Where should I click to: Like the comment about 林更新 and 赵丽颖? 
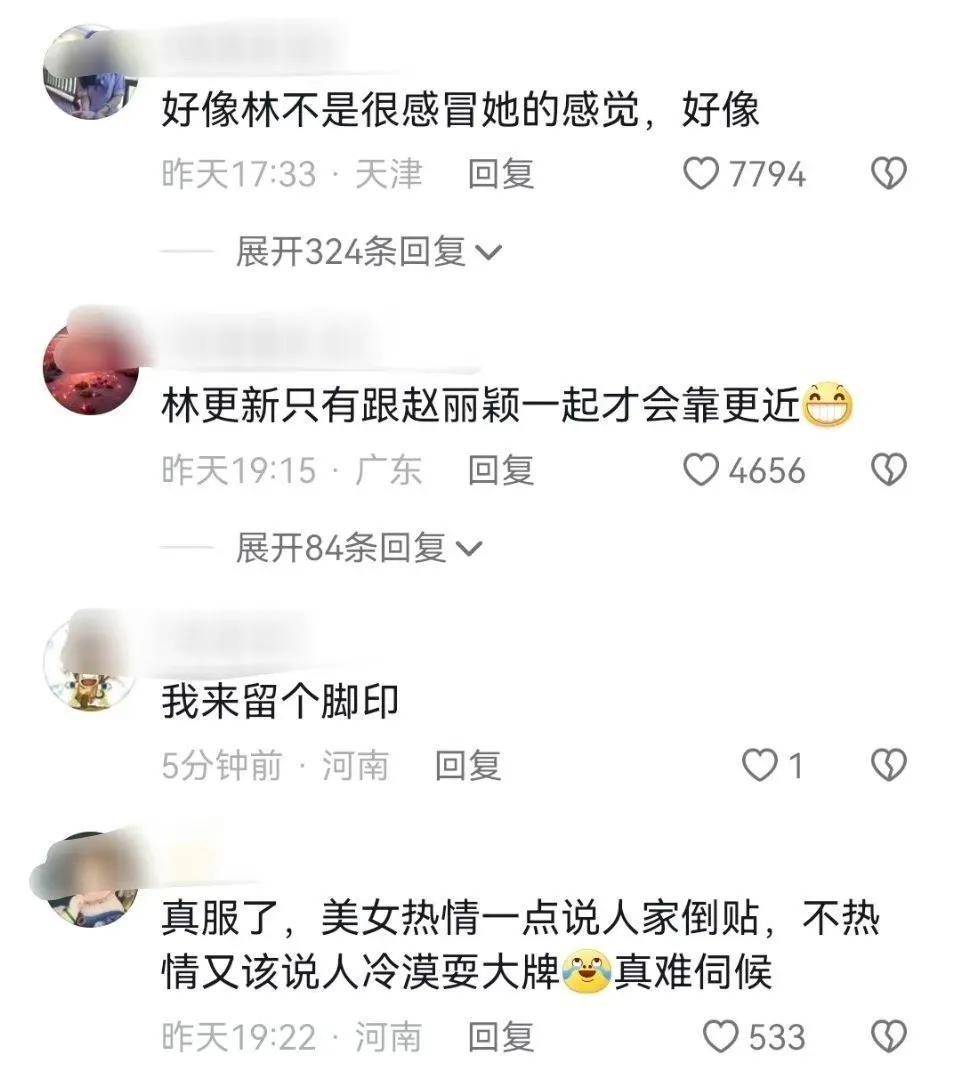(701, 469)
